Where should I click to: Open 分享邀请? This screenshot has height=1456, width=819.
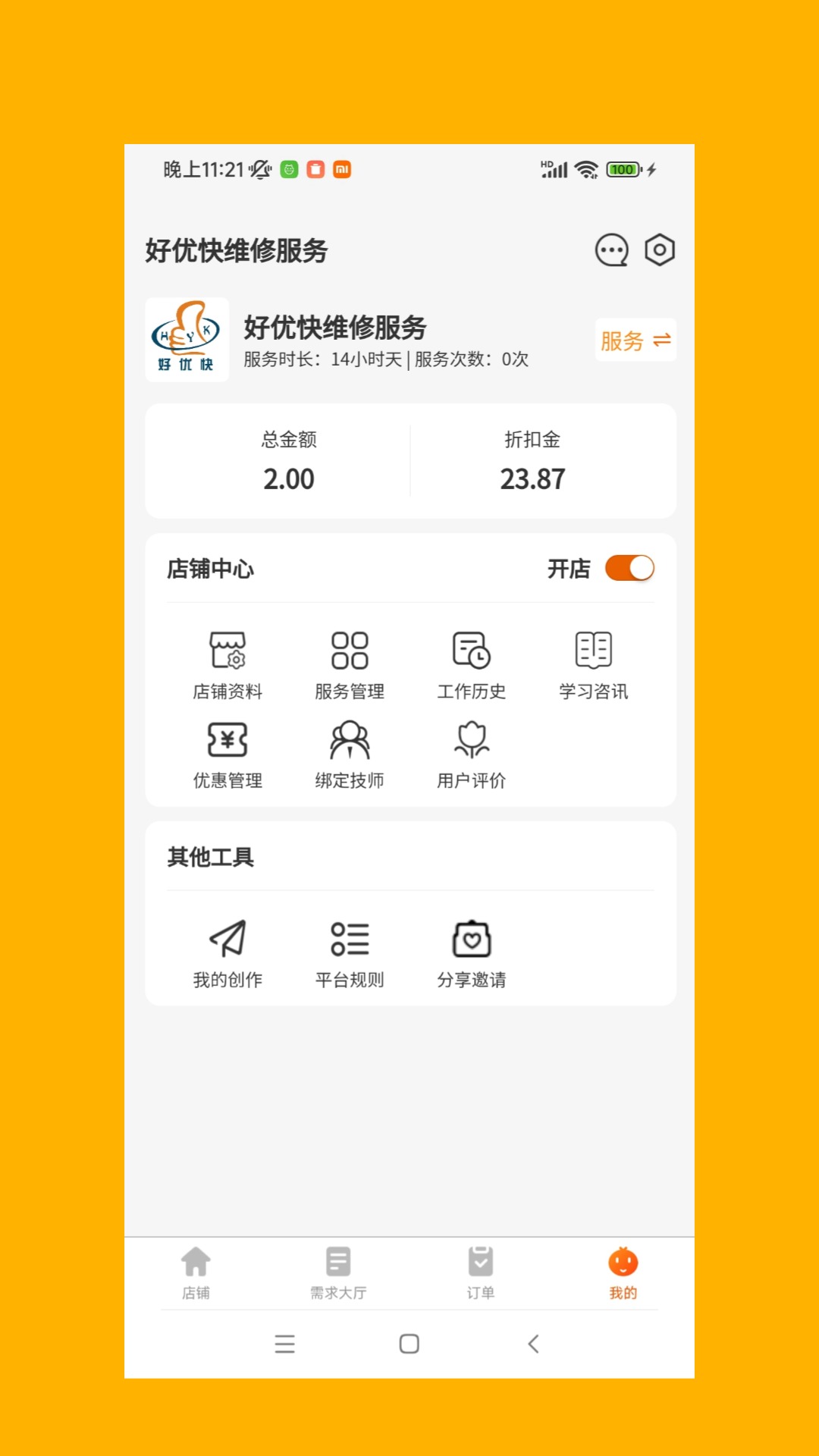click(x=472, y=953)
